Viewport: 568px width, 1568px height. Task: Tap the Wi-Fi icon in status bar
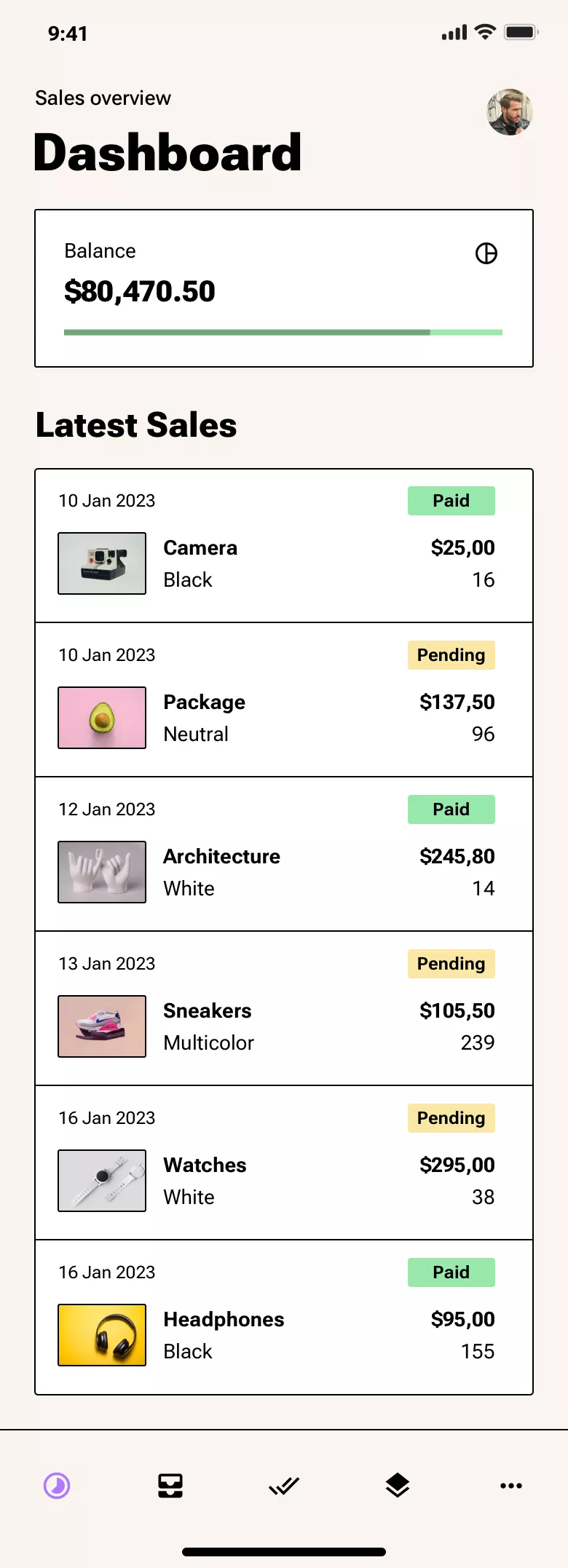[485, 32]
